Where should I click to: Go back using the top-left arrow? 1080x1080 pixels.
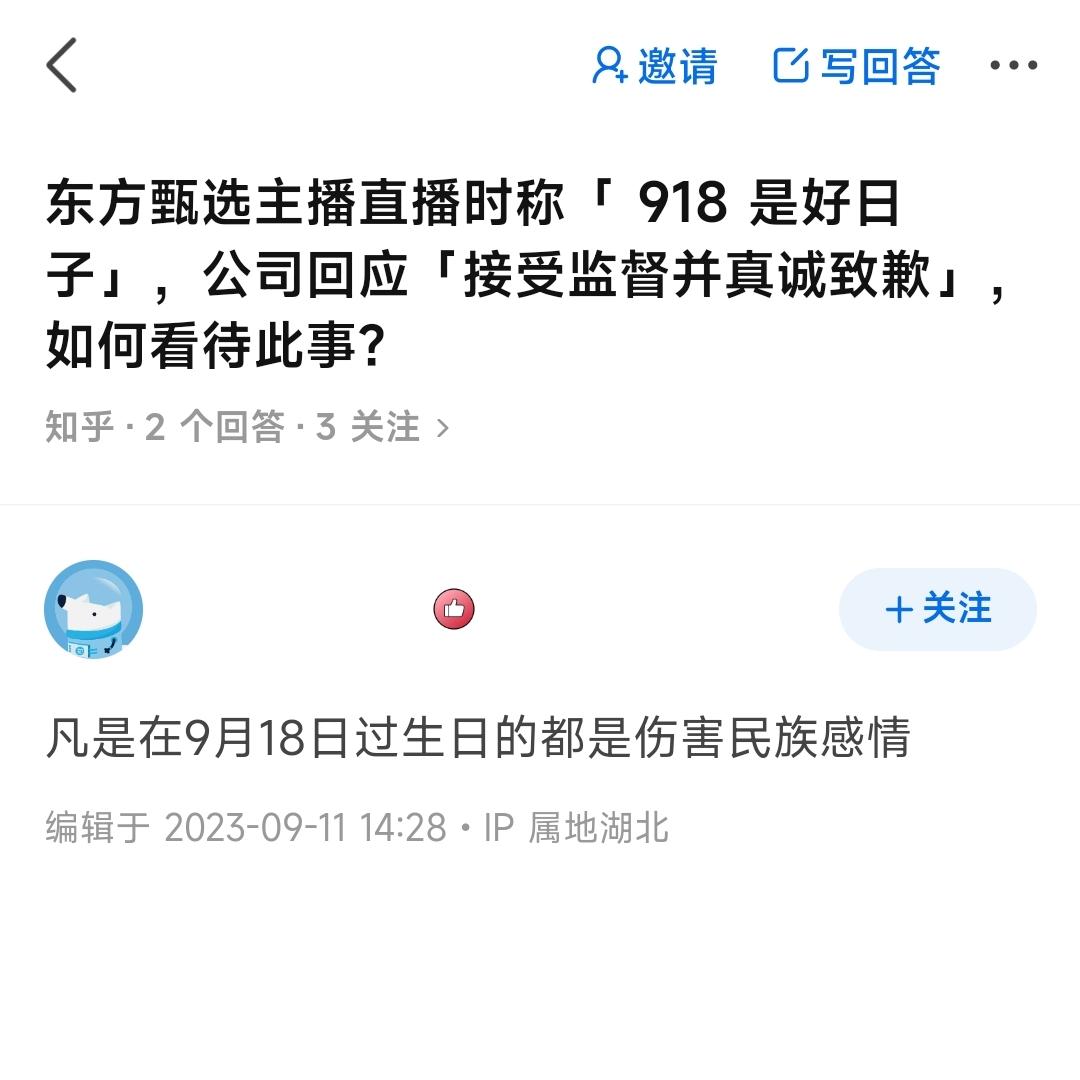pyautogui.click(x=62, y=66)
